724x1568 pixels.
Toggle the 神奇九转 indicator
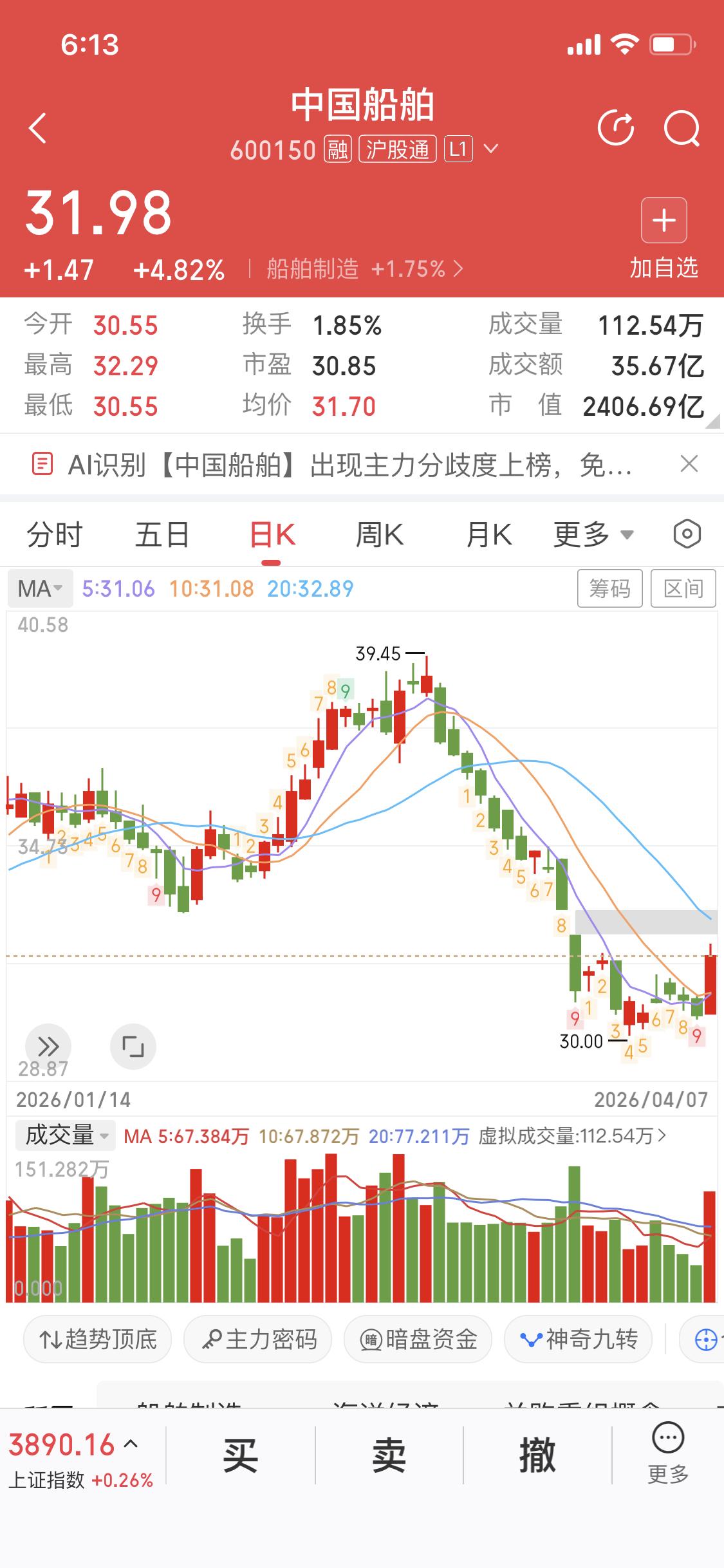[578, 1340]
